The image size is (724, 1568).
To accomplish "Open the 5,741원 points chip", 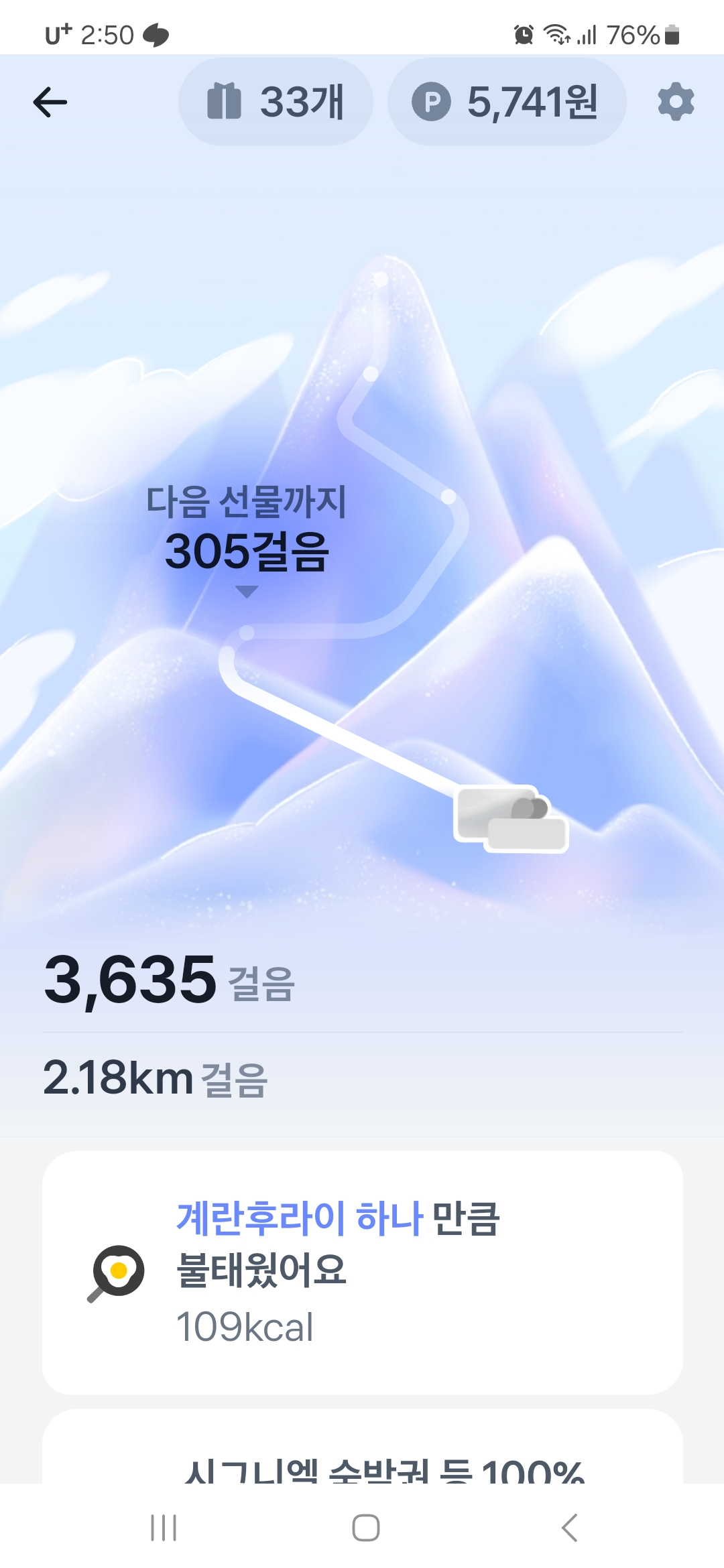I will click(506, 102).
